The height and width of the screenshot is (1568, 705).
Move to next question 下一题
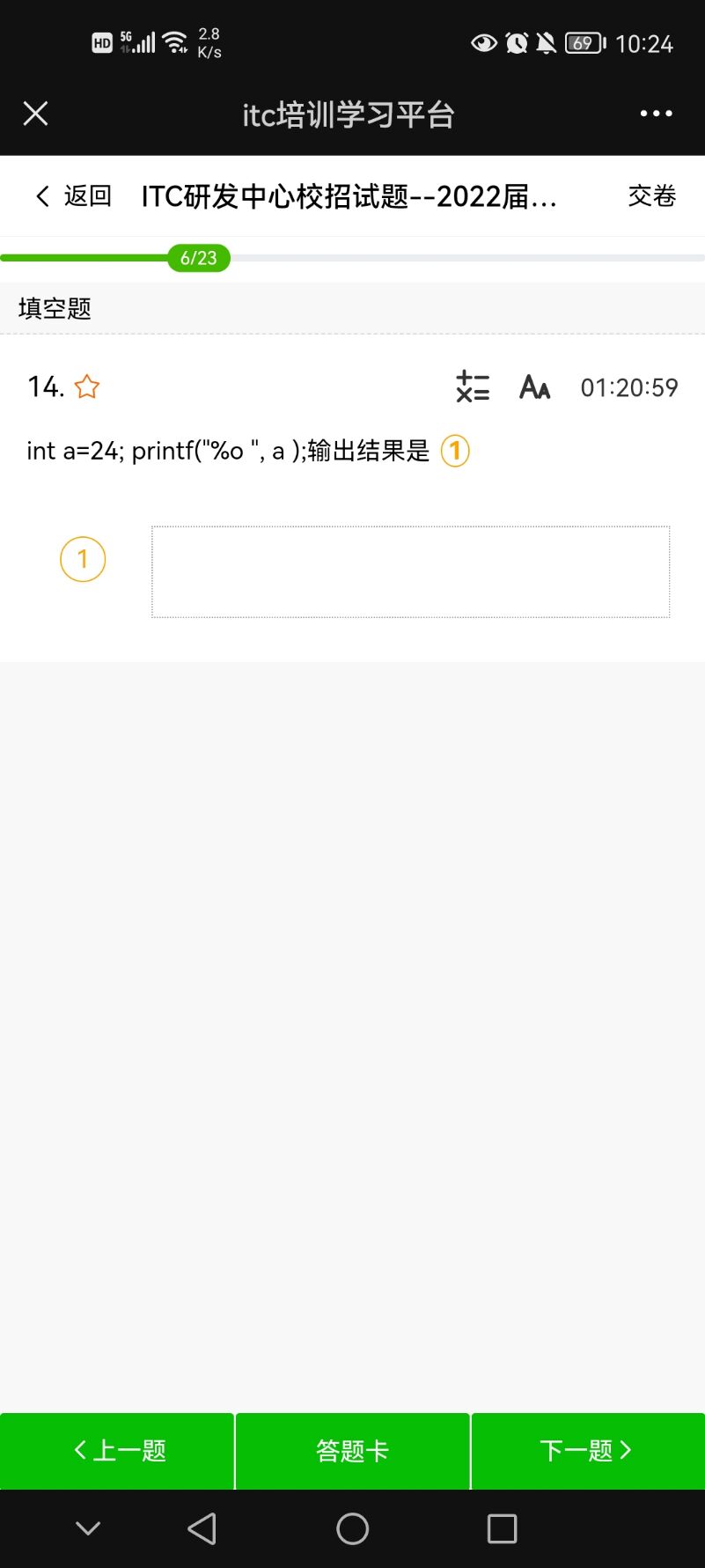click(588, 1451)
